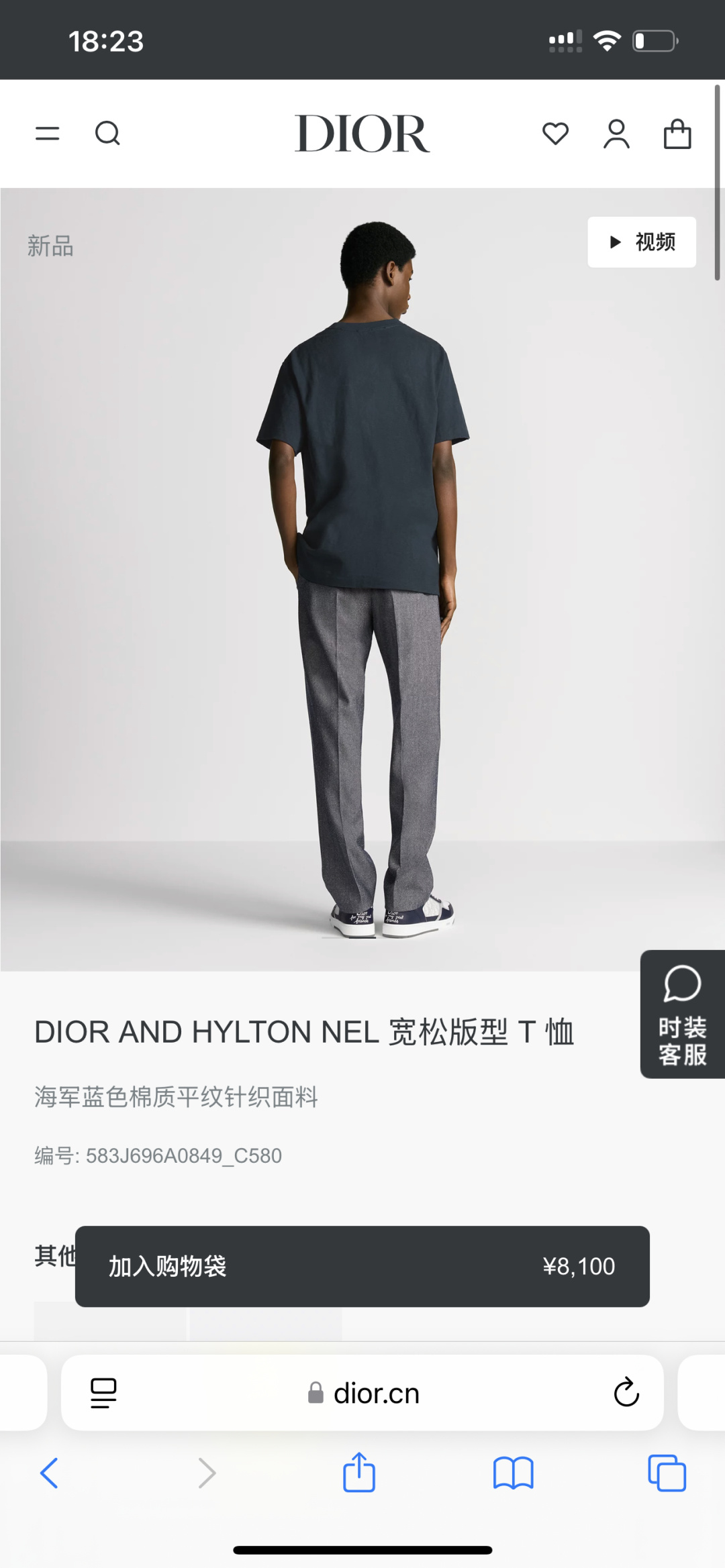This screenshot has height=1568, width=725.
Task: Open Safari page settings icon
Action: [103, 1393]
